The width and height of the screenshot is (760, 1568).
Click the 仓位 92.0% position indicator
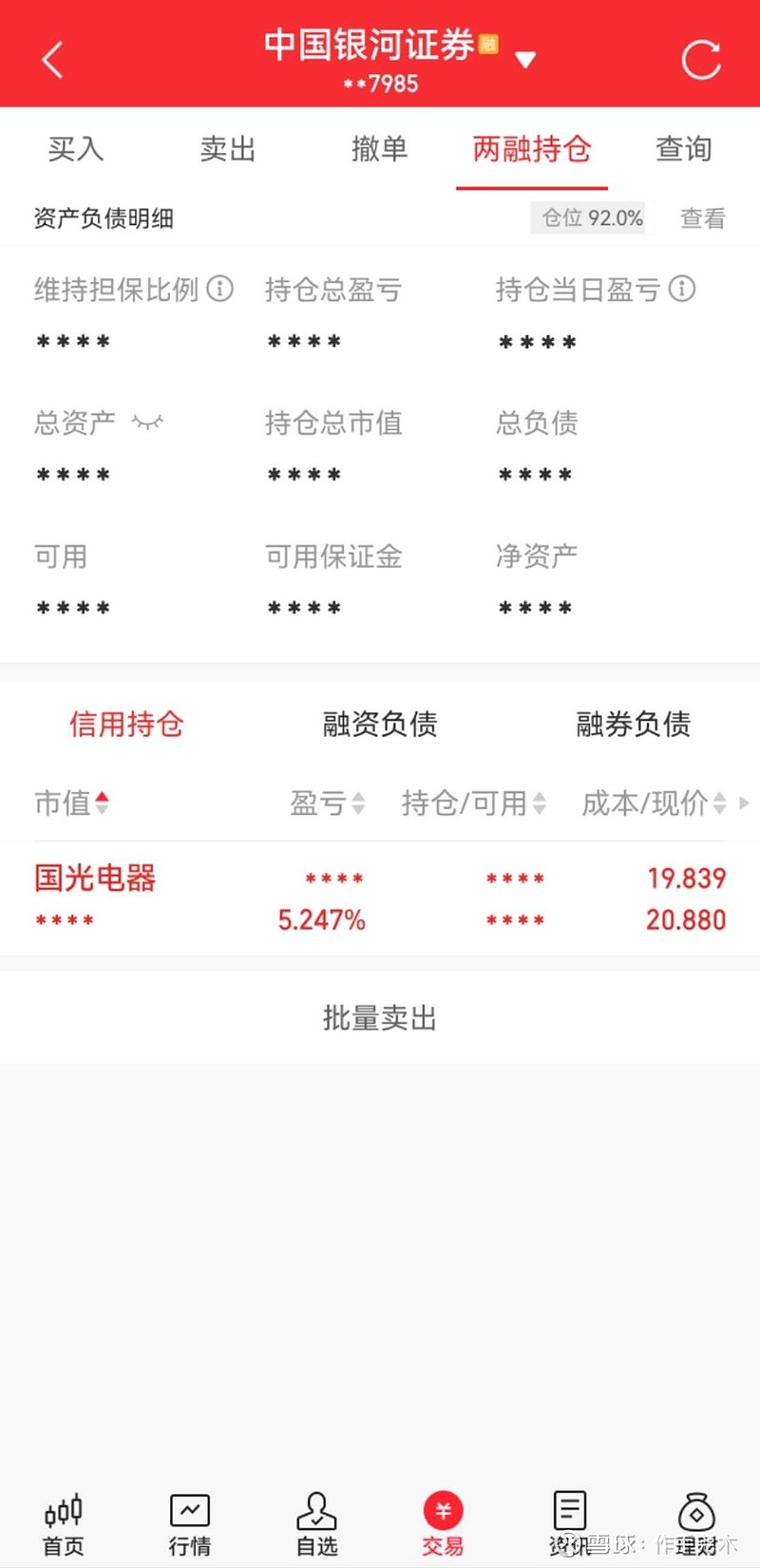click(x=587, y=217)
